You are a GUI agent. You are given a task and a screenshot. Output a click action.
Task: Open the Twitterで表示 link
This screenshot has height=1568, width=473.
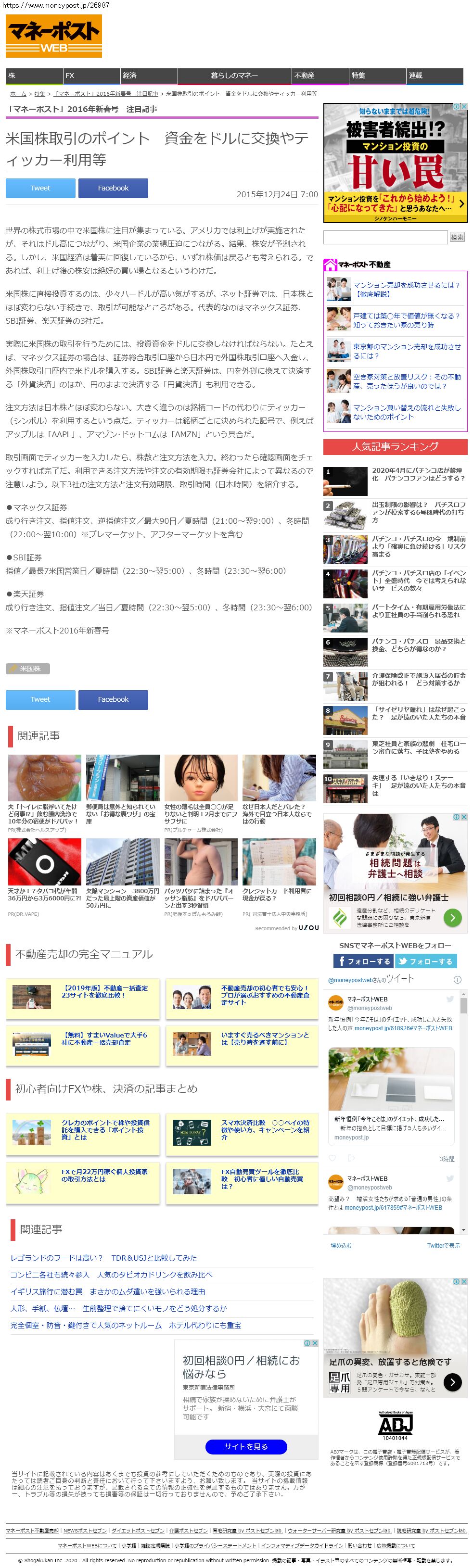(443, 1245)
